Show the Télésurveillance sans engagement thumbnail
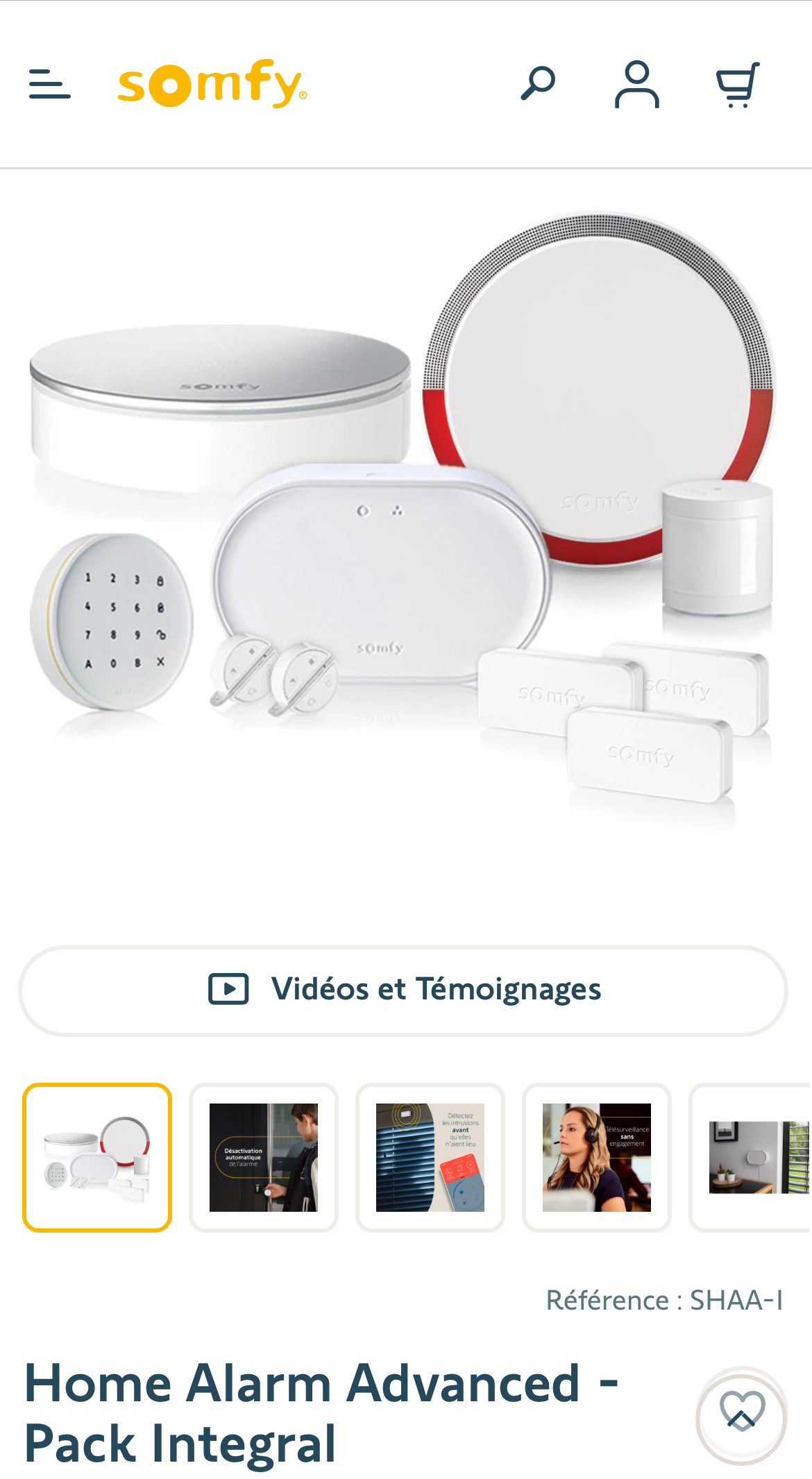This screenshot has height=1479, width=812. pyautogui.click(x=597, y=1157)
